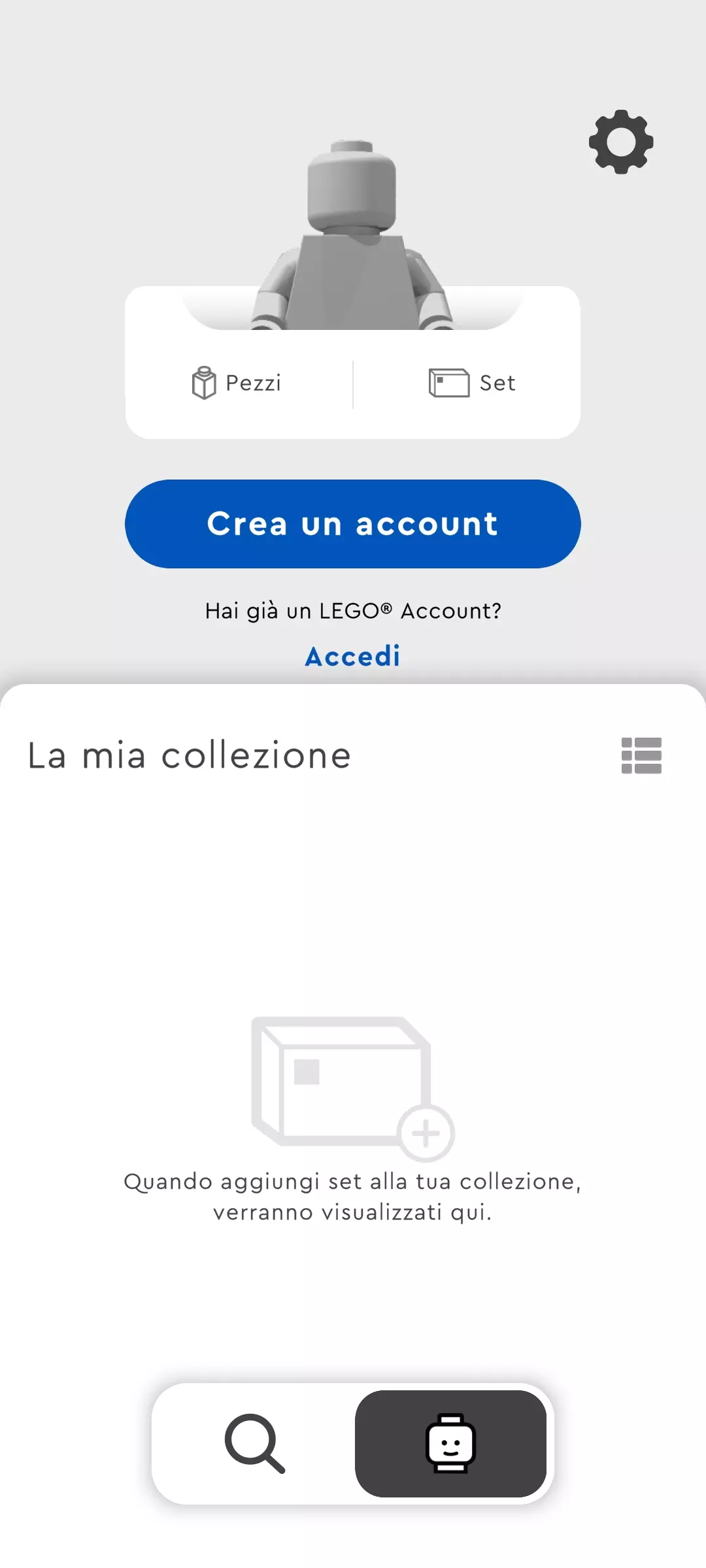Switch collection to list view
Screen dimensions: 706x1568
point(641,756)
